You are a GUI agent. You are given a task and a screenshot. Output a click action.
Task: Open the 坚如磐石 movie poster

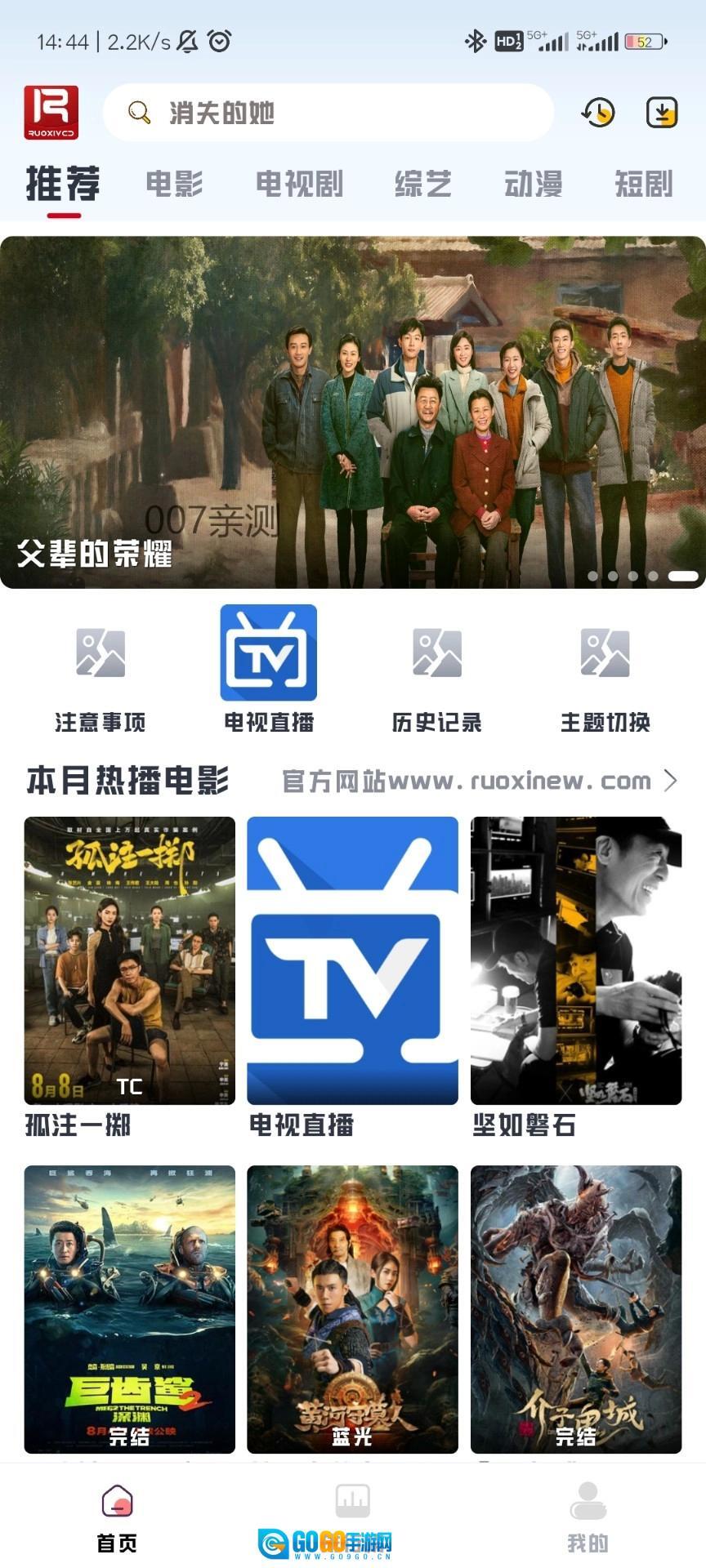click(x=576, y=961)
